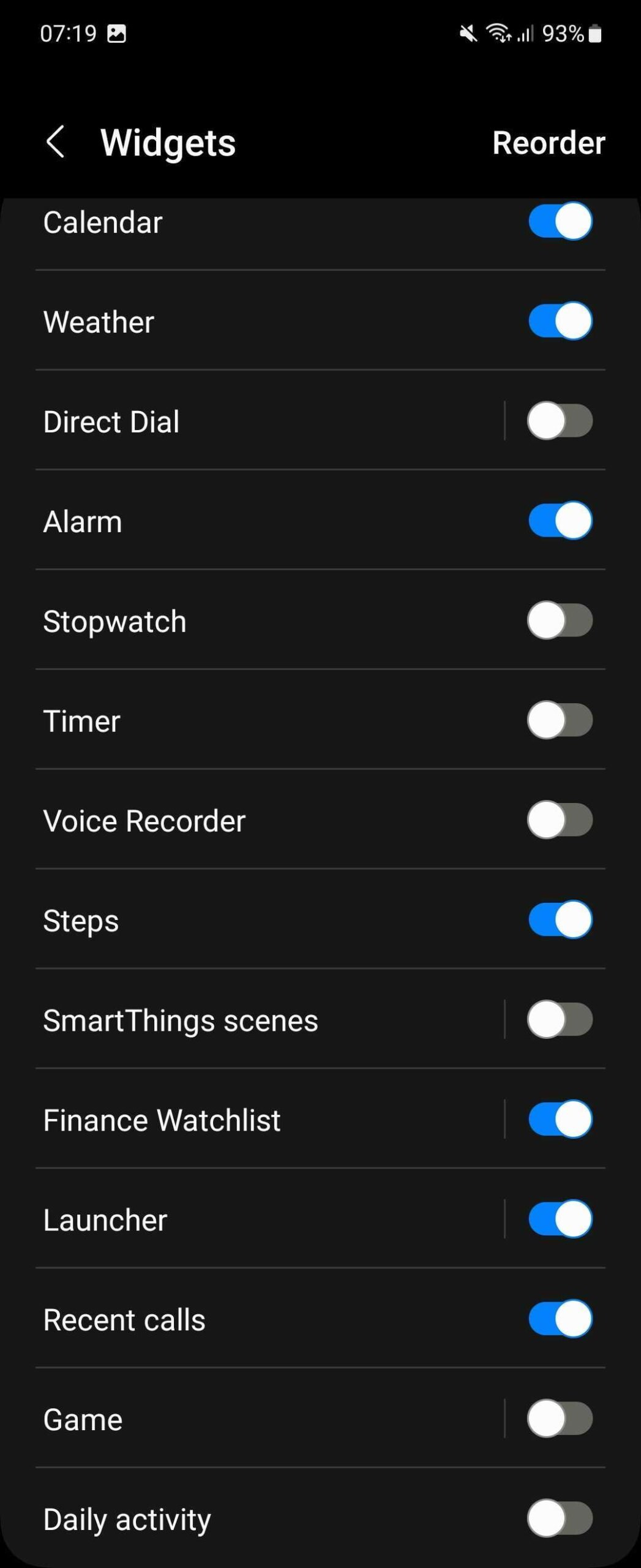Disable the Steps widget

point(560,919)
